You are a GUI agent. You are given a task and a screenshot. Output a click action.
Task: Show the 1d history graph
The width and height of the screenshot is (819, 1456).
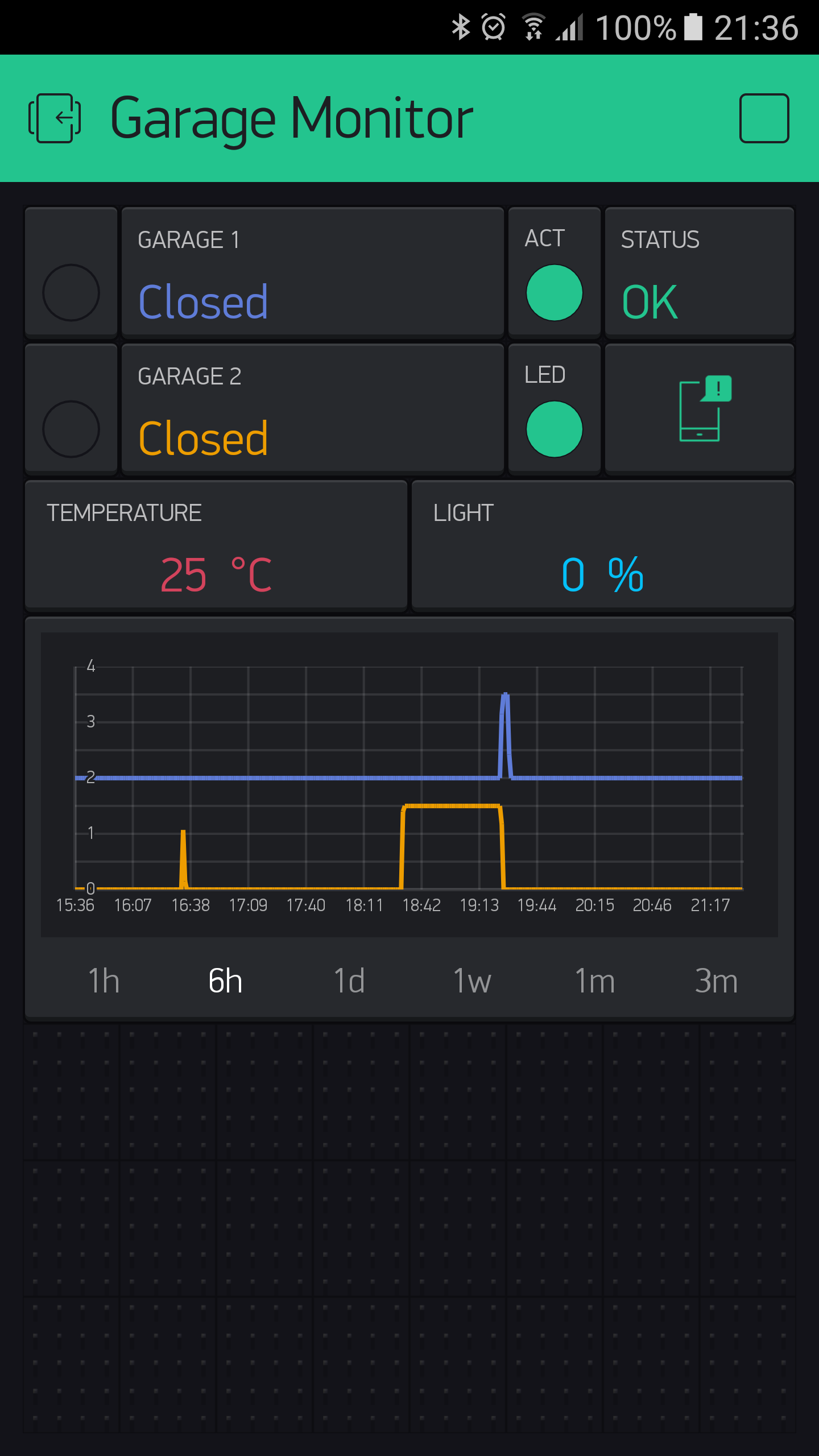point(349,981)
